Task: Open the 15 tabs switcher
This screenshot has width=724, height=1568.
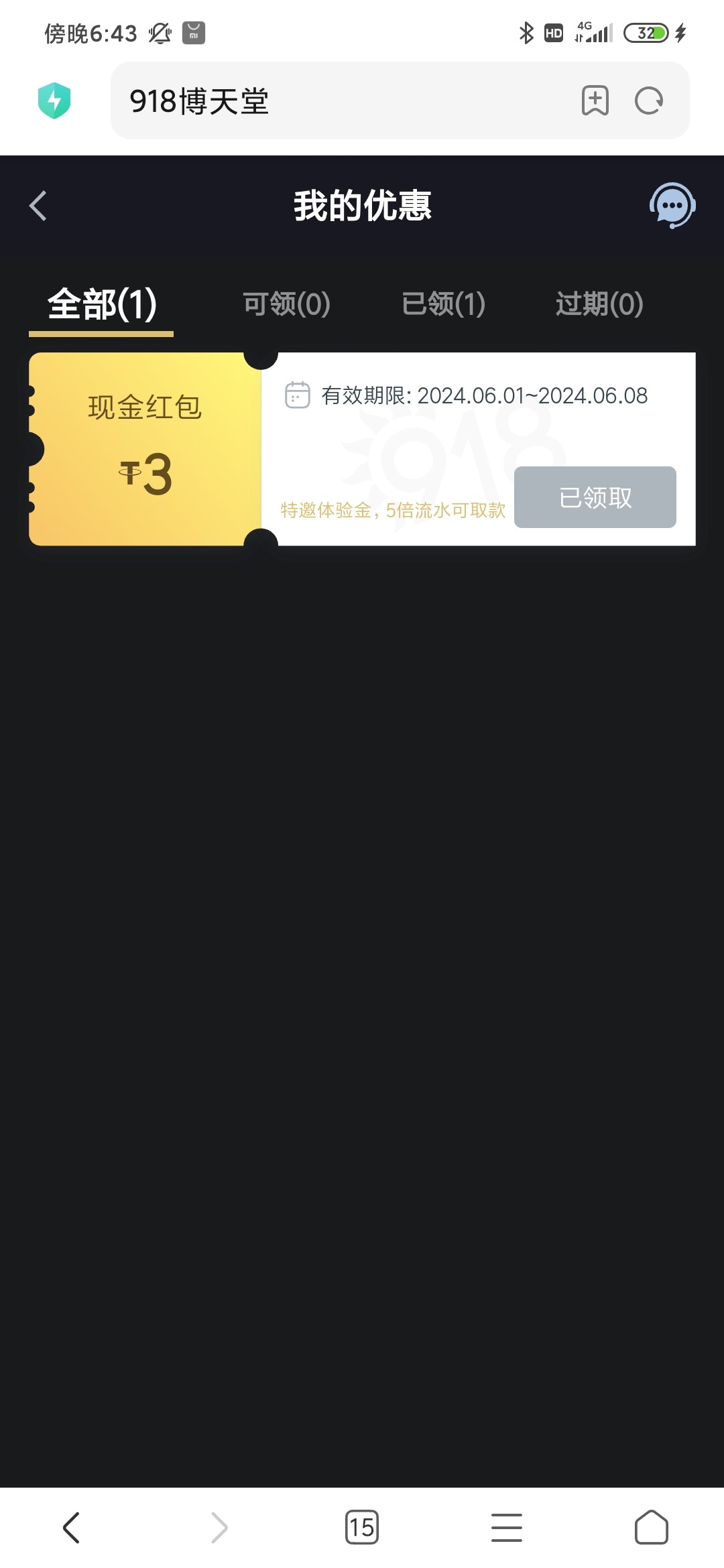Action: click(x=361, y=1528)
